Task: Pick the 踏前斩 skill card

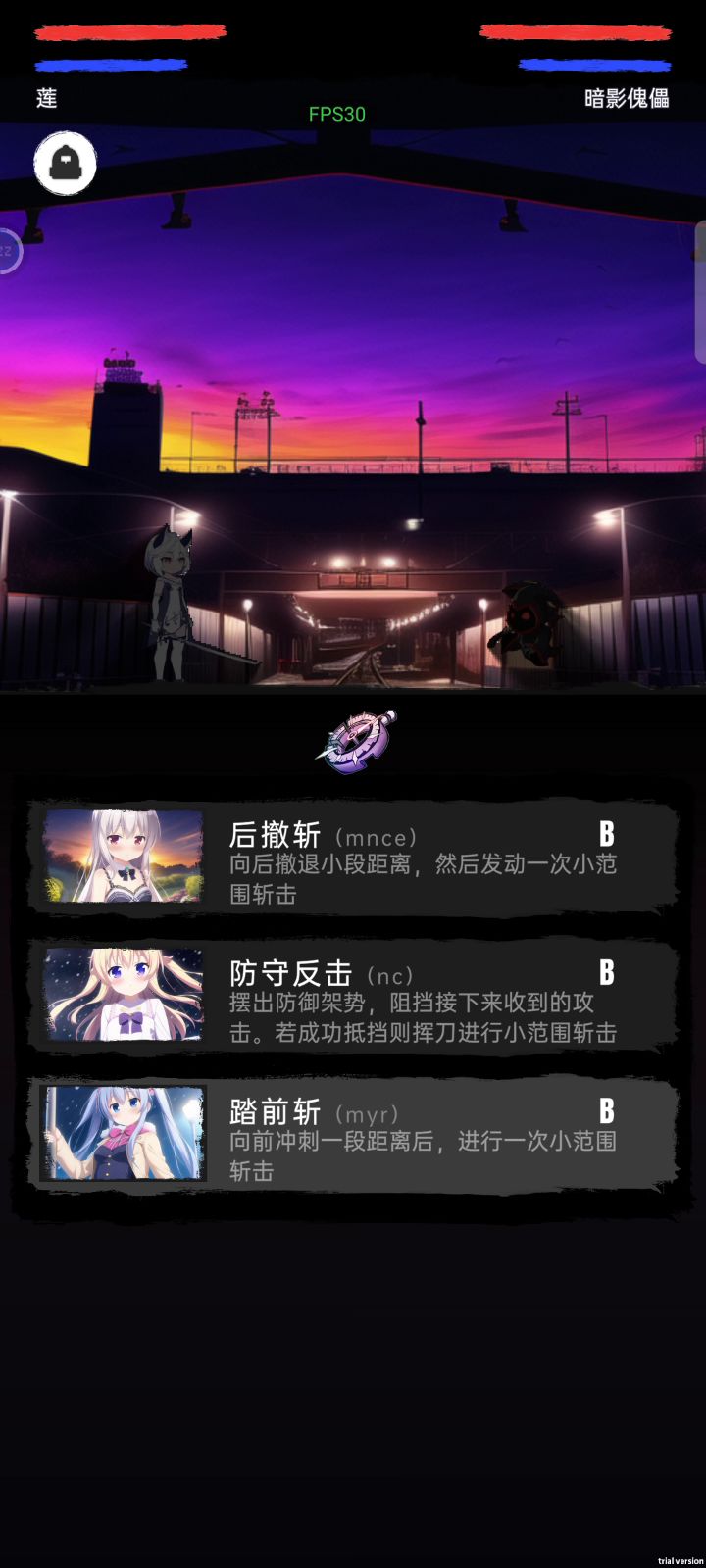Action: [x=353, y=1134]
